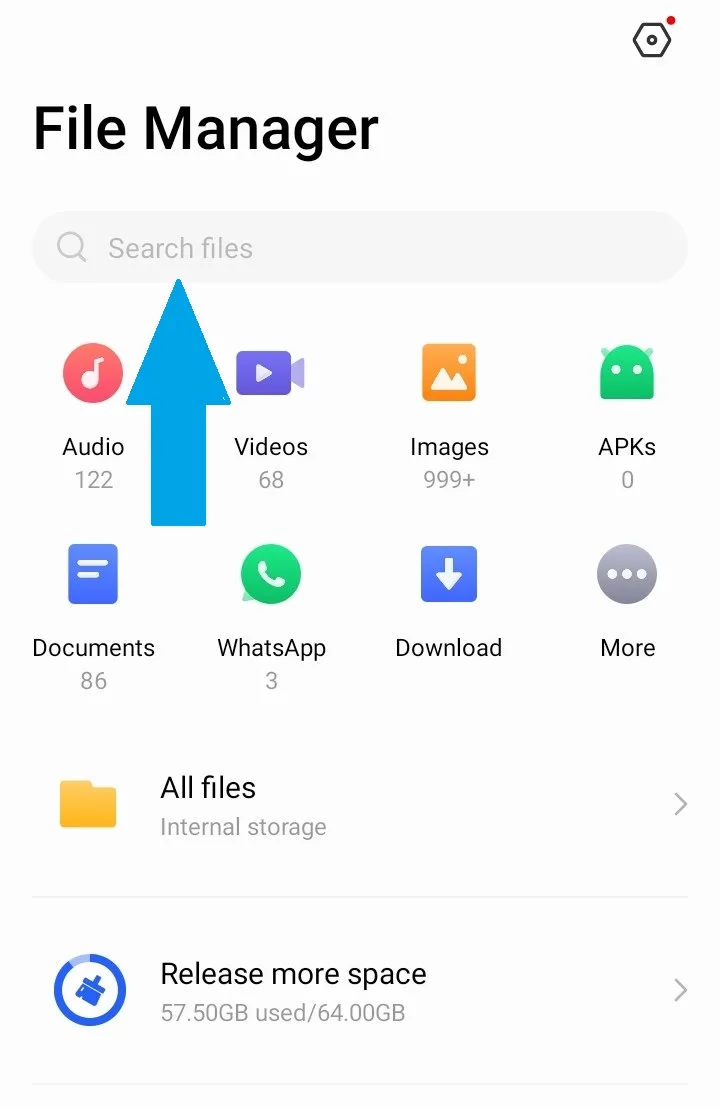
Task: View the Images category
Action: click(449, 373)
